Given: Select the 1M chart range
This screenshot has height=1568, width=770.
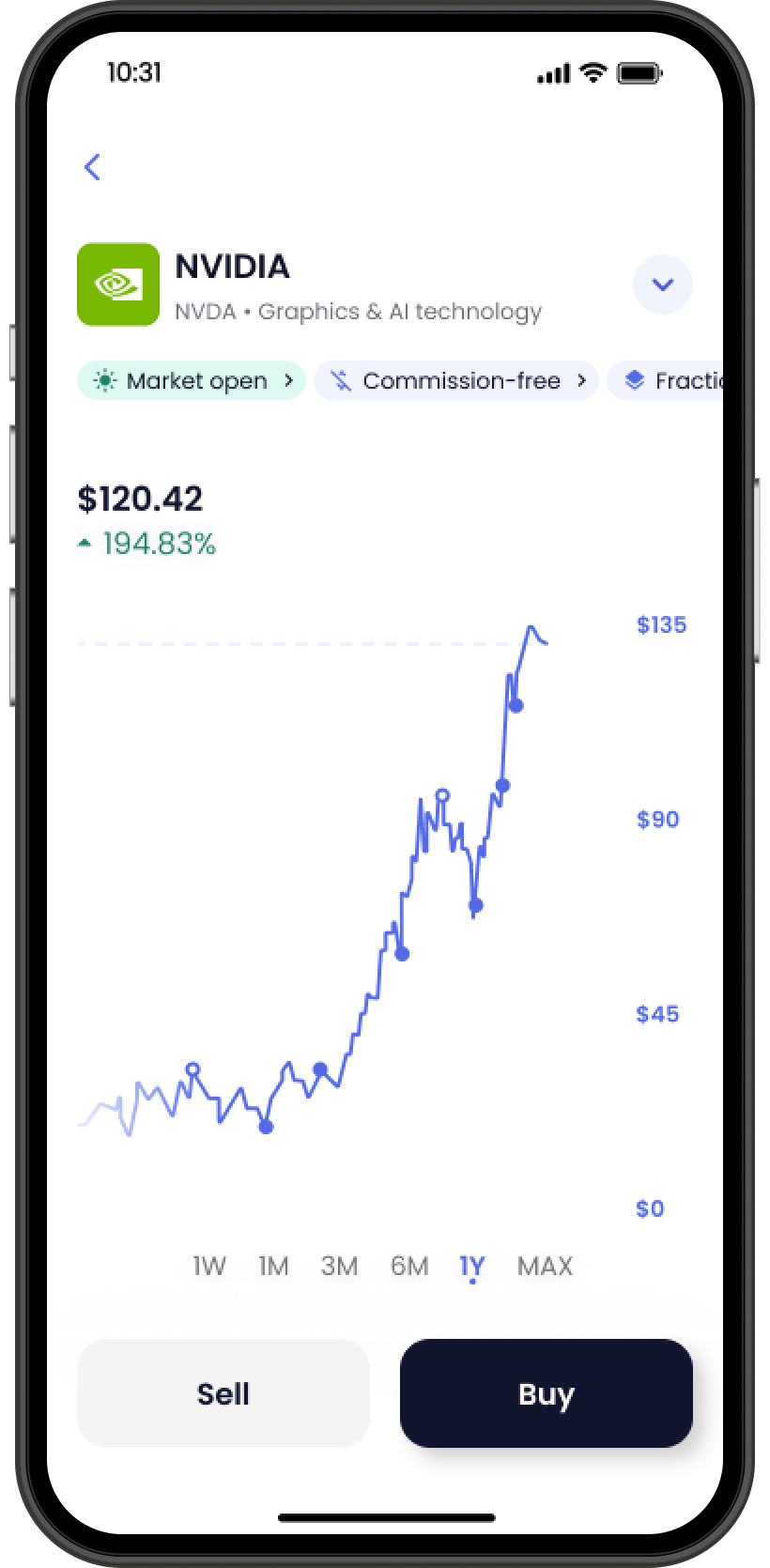Looking at the screenshot, I should (273, 1266).
